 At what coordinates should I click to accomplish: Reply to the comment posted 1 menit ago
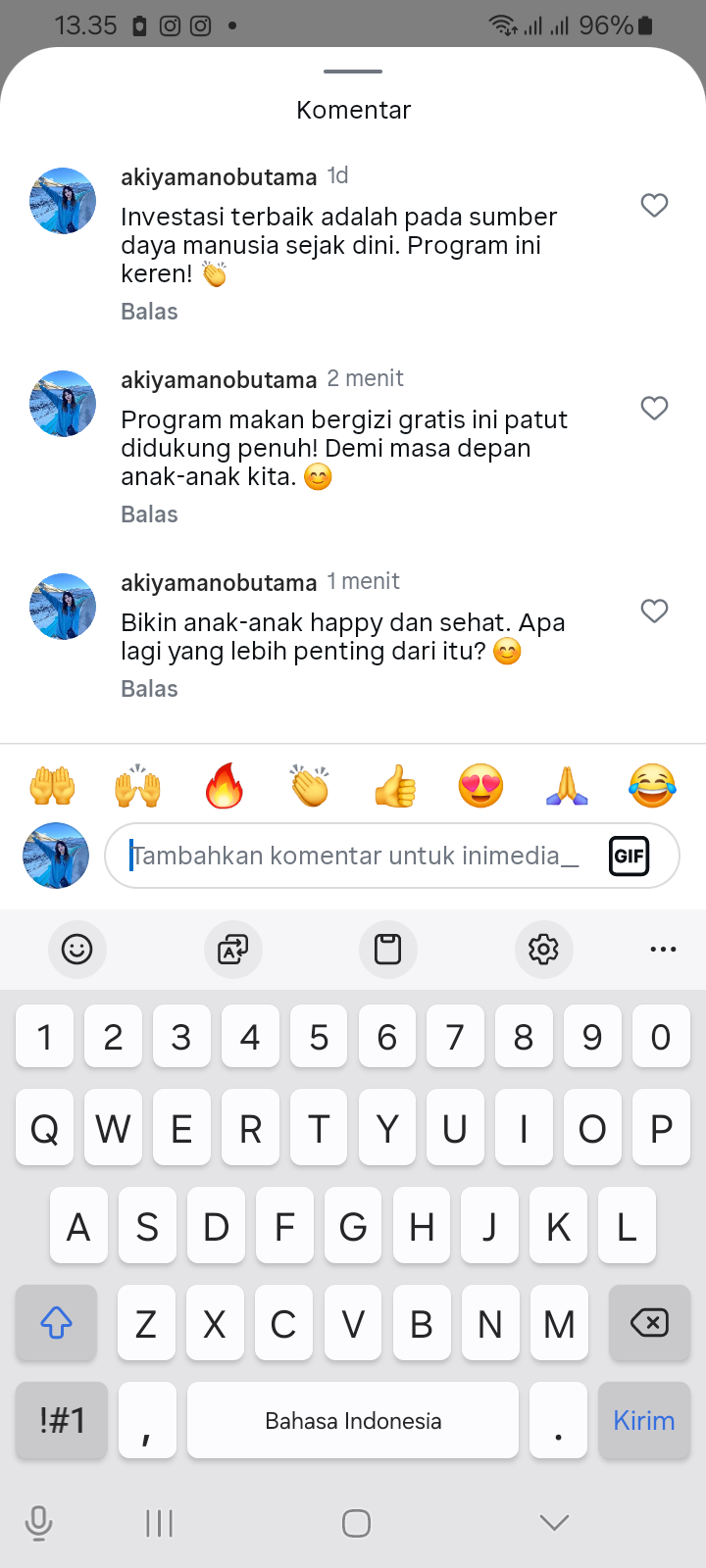149,689
